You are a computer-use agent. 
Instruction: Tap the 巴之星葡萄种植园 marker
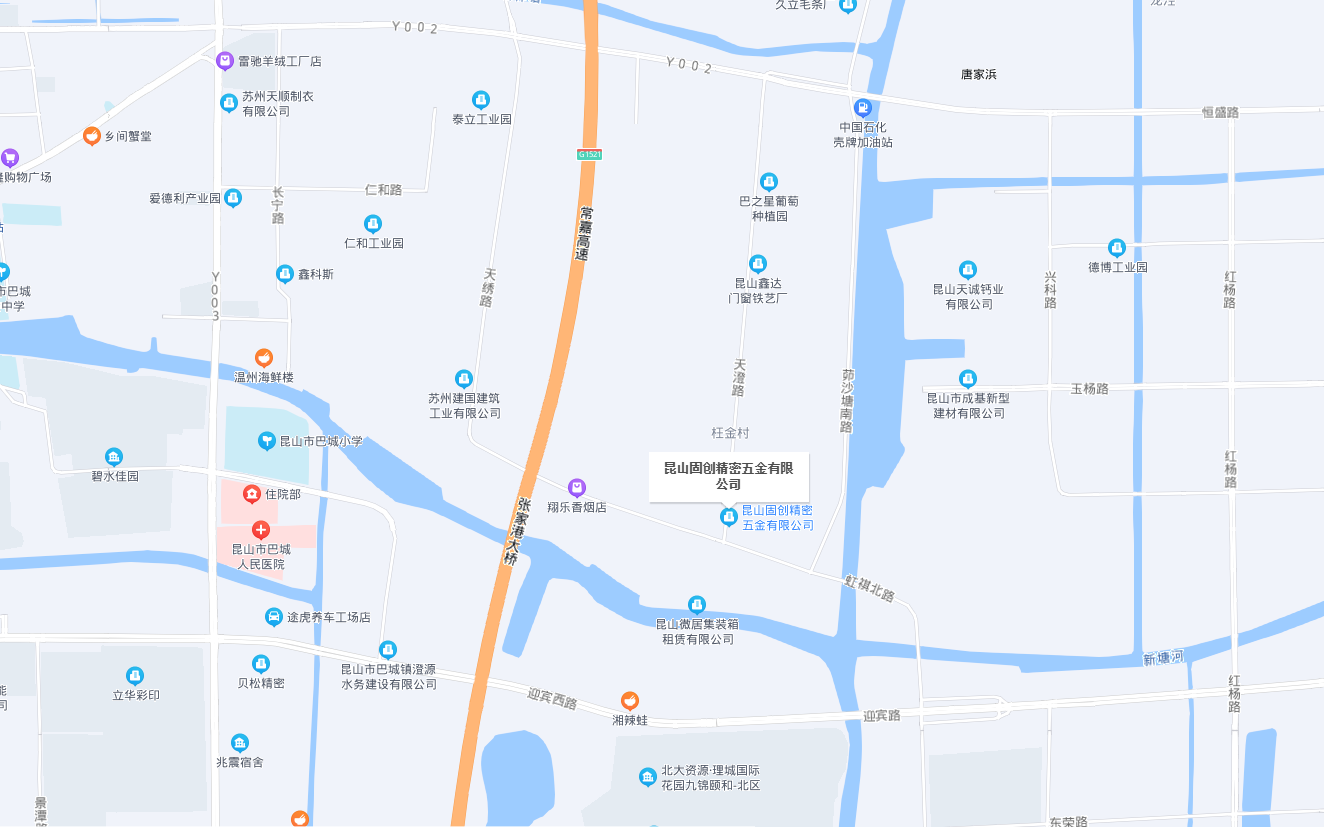coord(768,182)
